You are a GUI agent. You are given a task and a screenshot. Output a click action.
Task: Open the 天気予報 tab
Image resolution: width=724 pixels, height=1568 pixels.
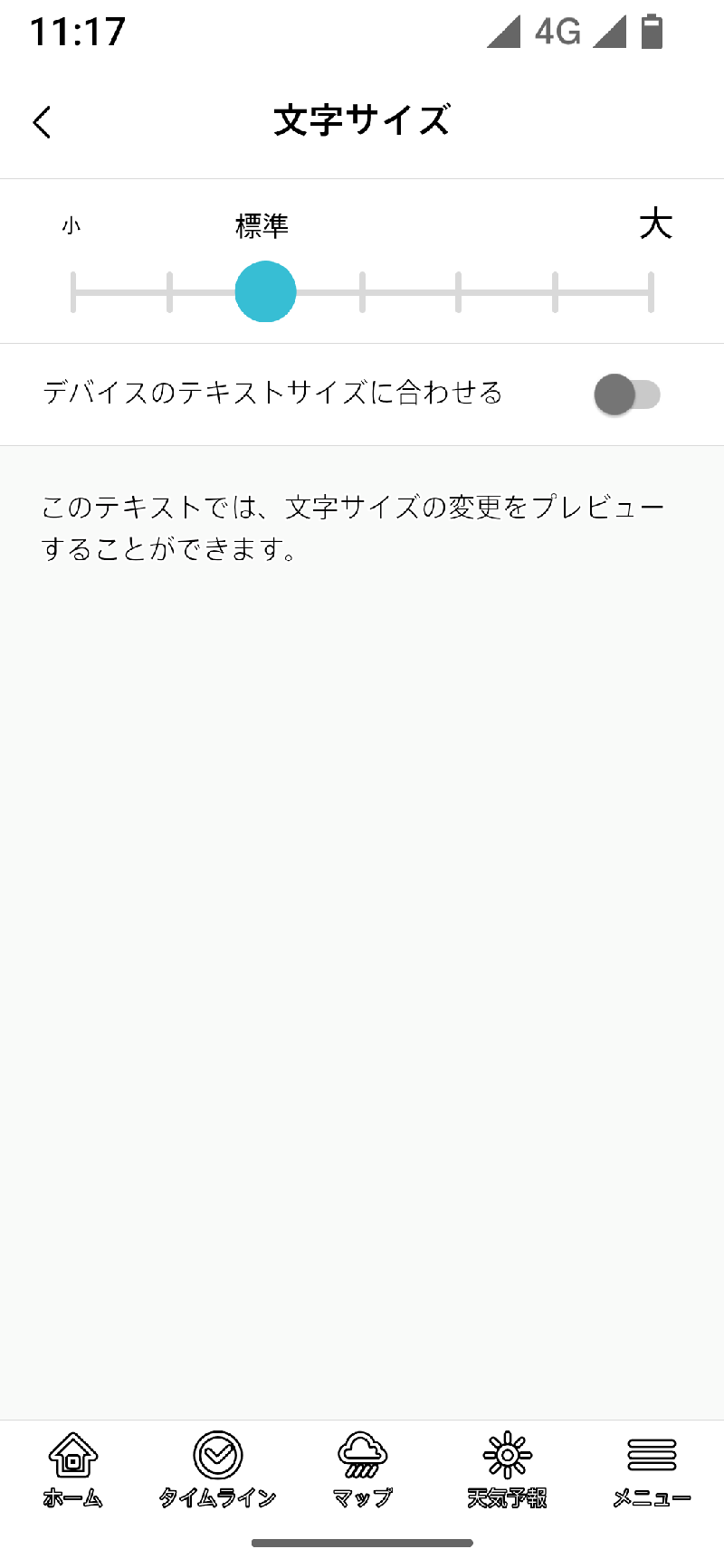click(507, 1469)
